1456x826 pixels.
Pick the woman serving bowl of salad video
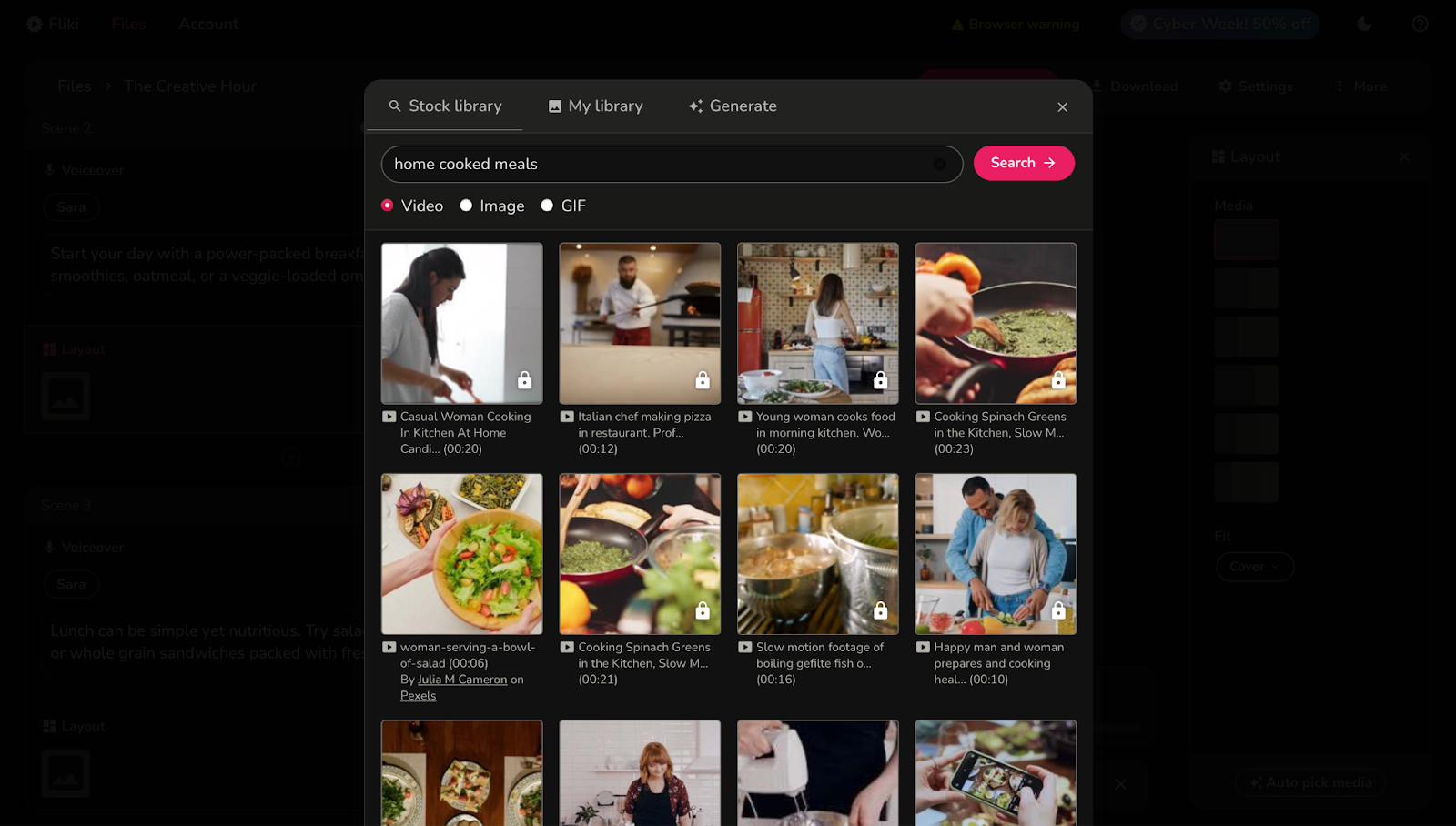pyautogui.click(x=461, y=553)
